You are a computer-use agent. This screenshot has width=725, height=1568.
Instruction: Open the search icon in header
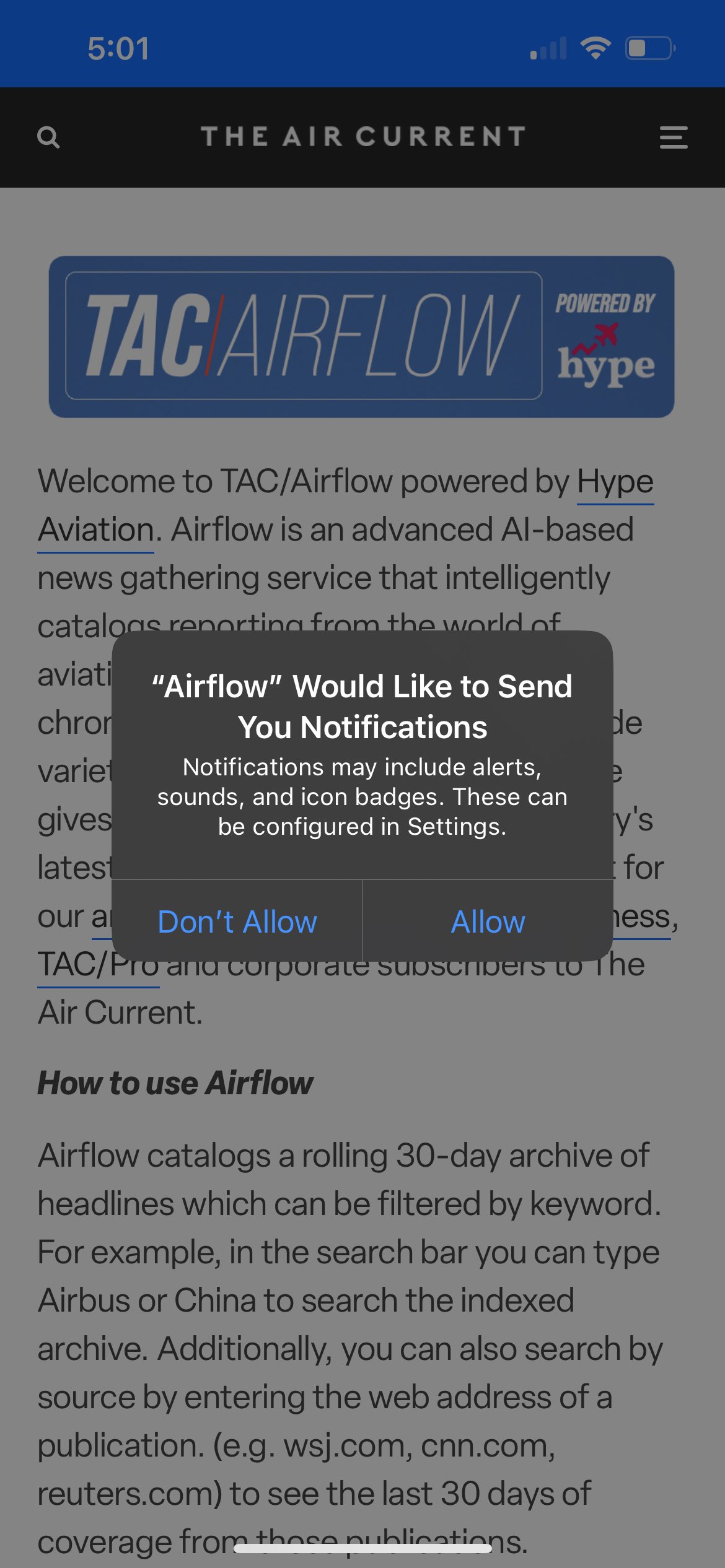[x=48, y=137]
